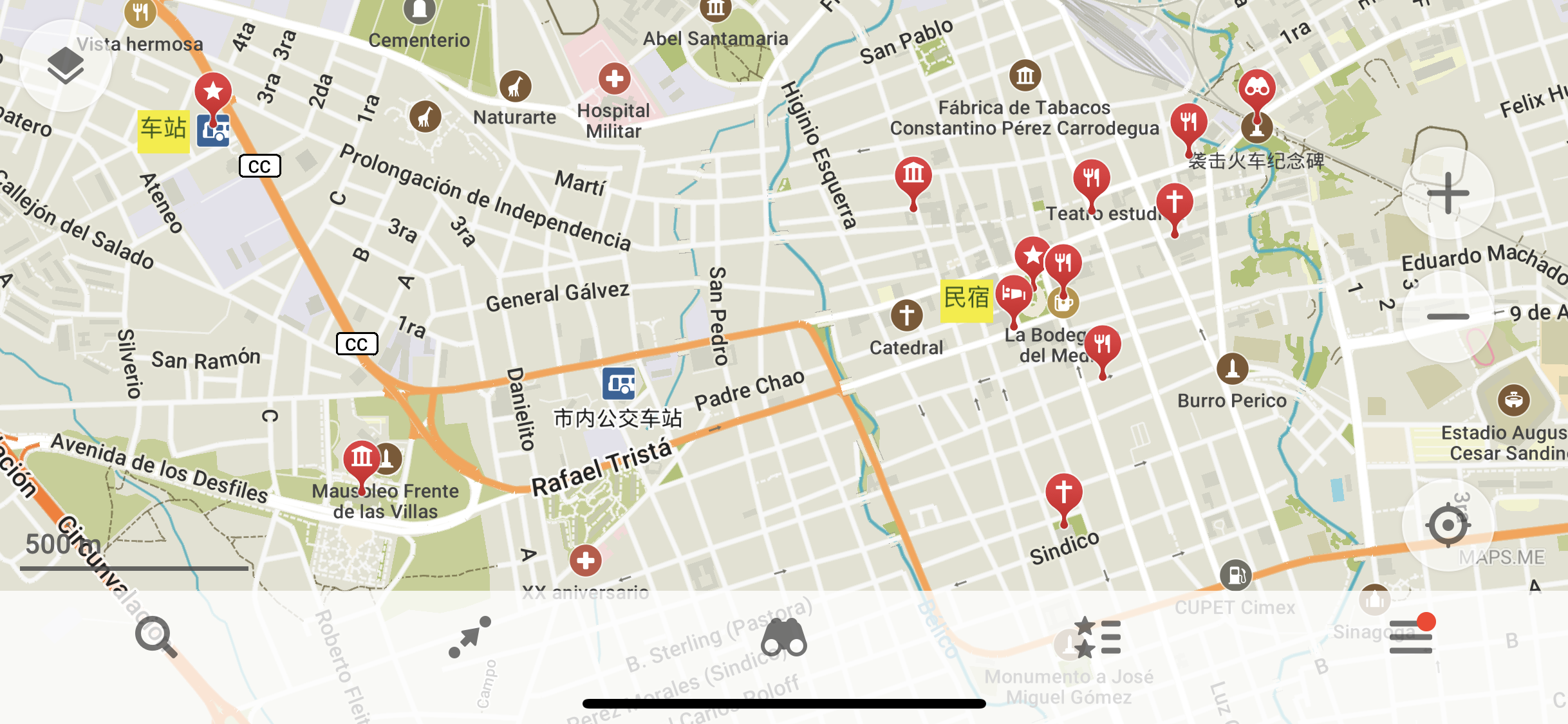The image size is (1568, 724).
Task: Open the map layers button
Action: [65, 66]
